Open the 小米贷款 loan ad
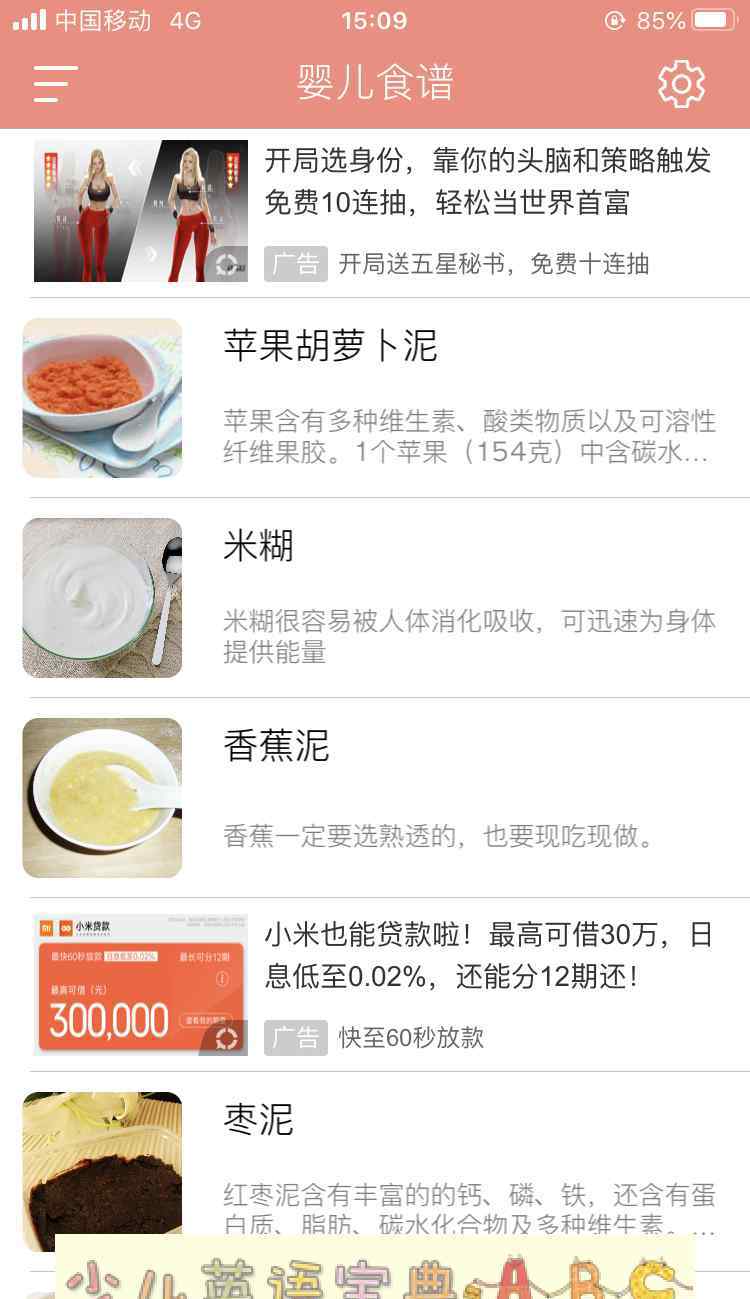The height and width of the screenshot is (1299, 750). click(375, 985)
